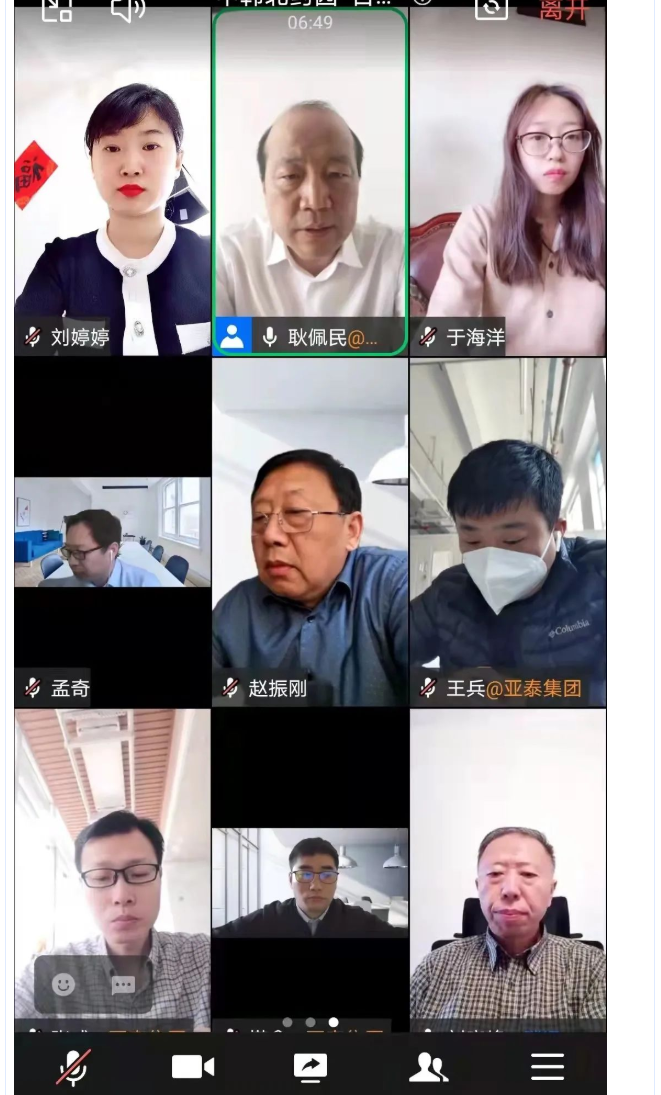The width and height of the screenshot is (661, 1095).
Task: Open 王兵@亚泰集团 video tile
Action: 508,531
